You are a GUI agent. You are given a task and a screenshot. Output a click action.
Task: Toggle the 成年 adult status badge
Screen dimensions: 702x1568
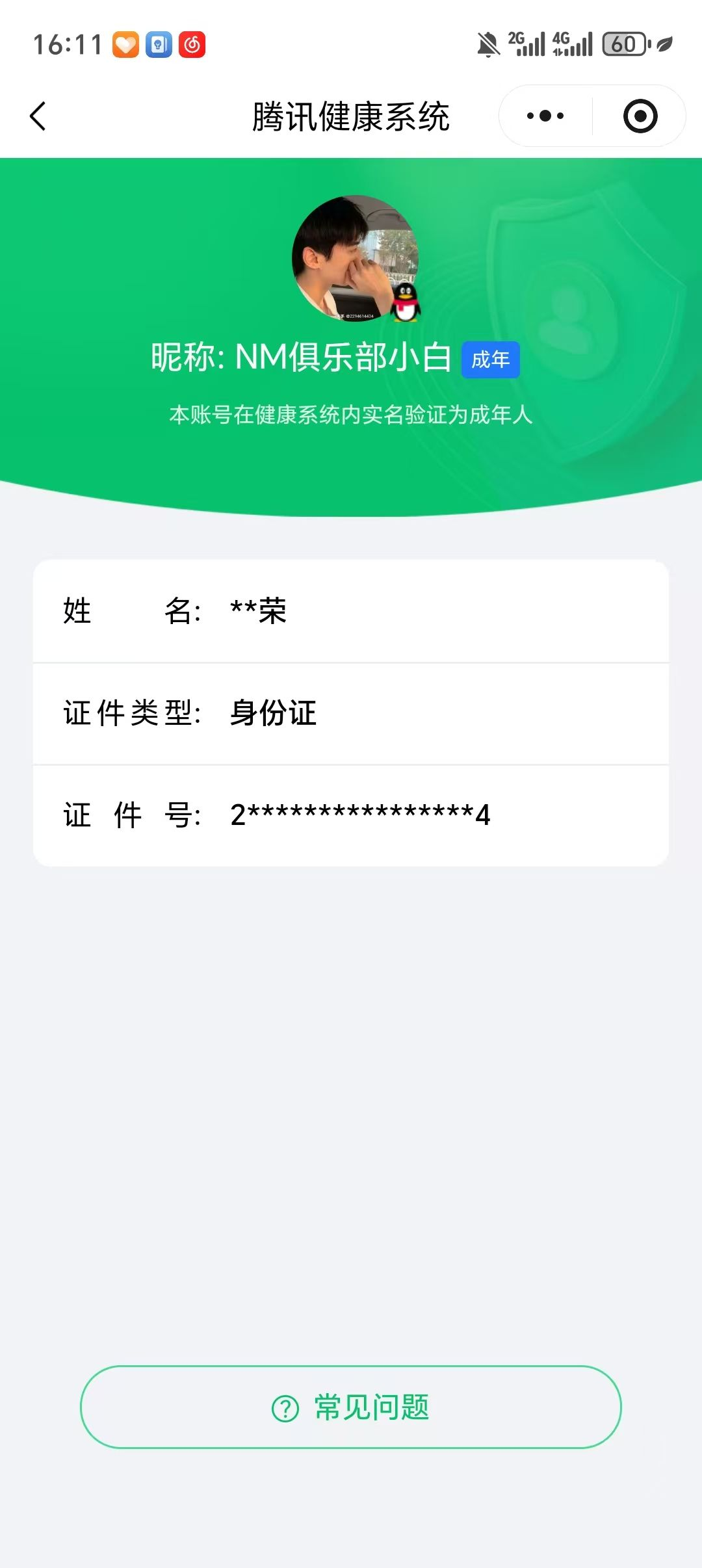[491, 359]
